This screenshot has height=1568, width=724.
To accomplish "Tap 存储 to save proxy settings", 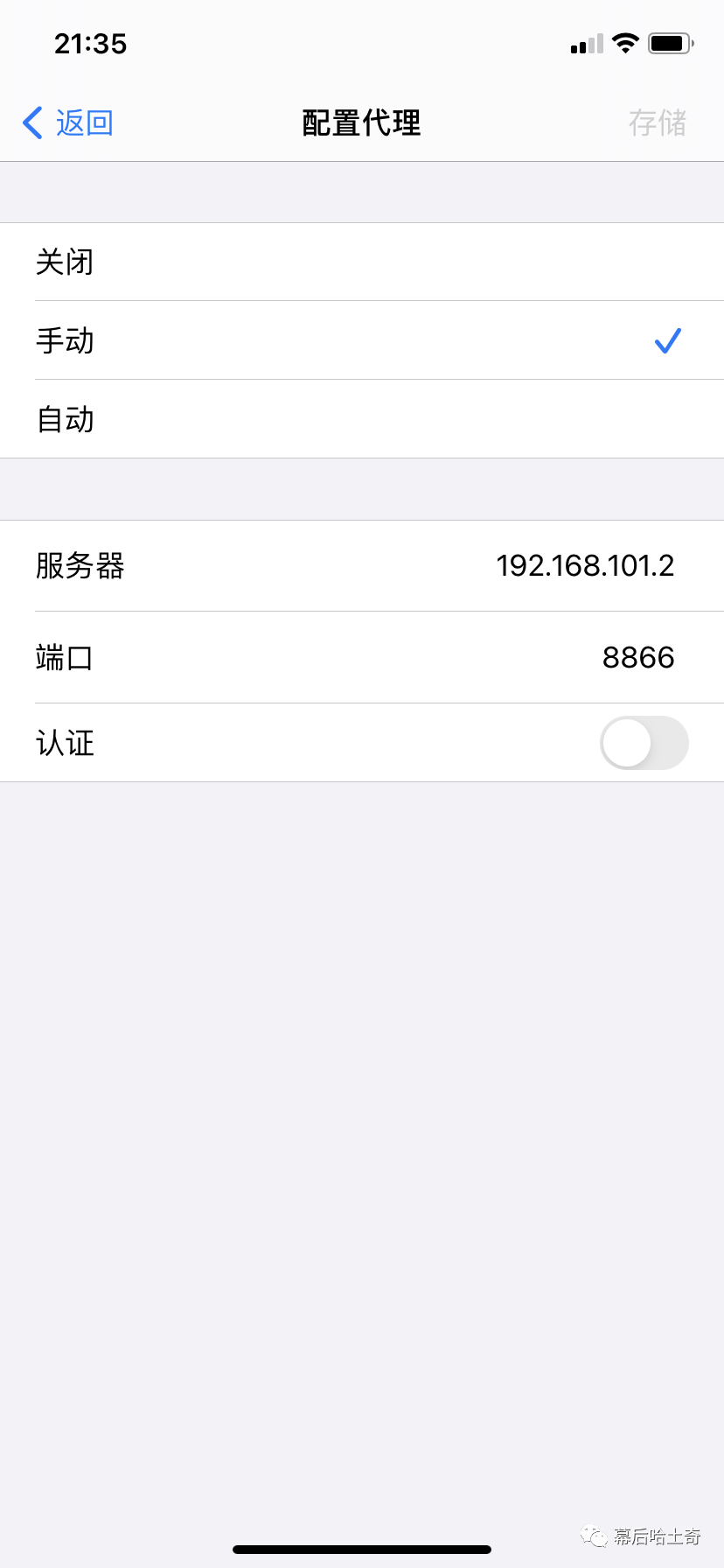I will coord(657,123).
